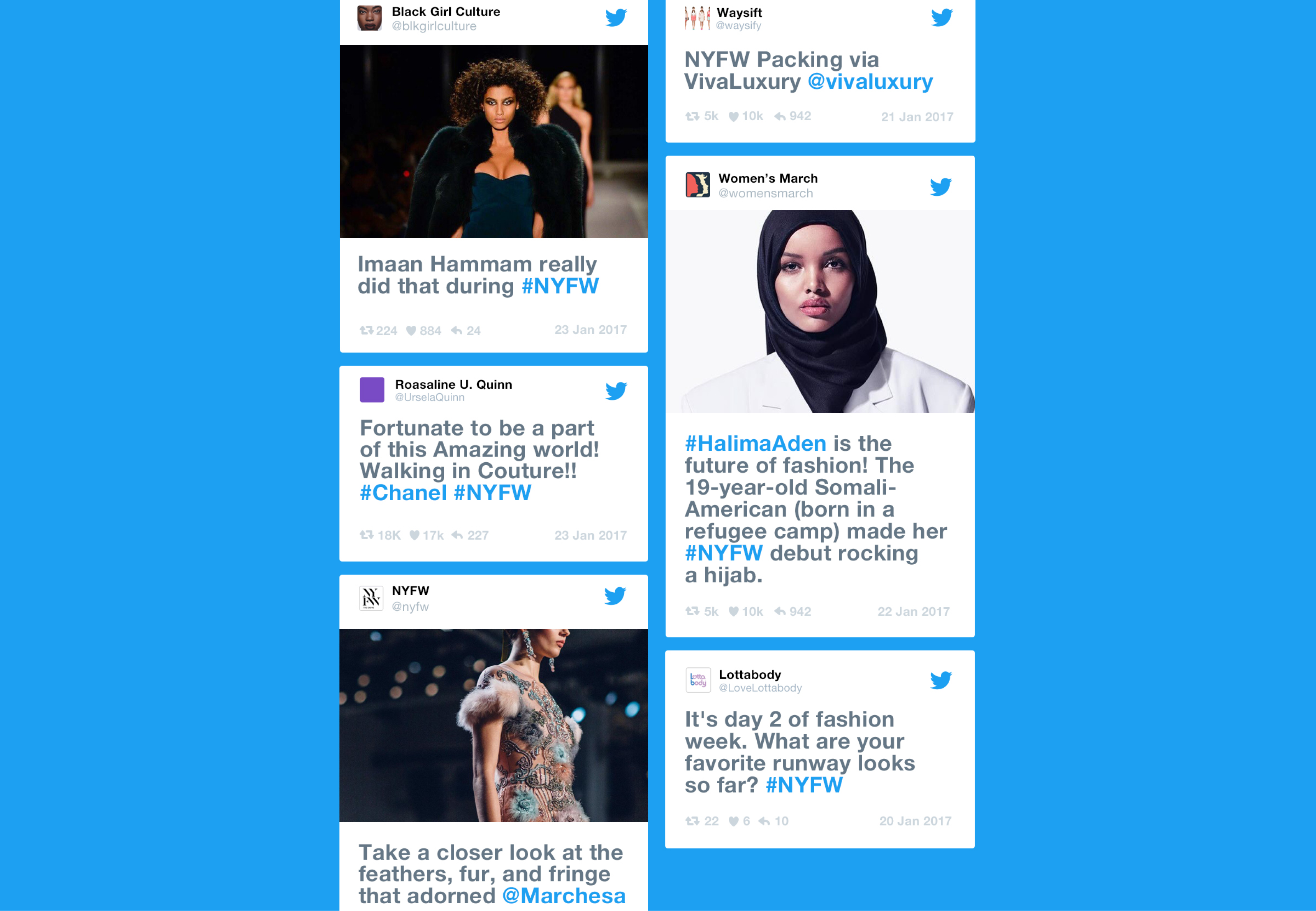The width and height of the screenshot is (1316, 911).
Task: Open the Twitter bird icon on Women's March card
Action: tap(941, 187)
